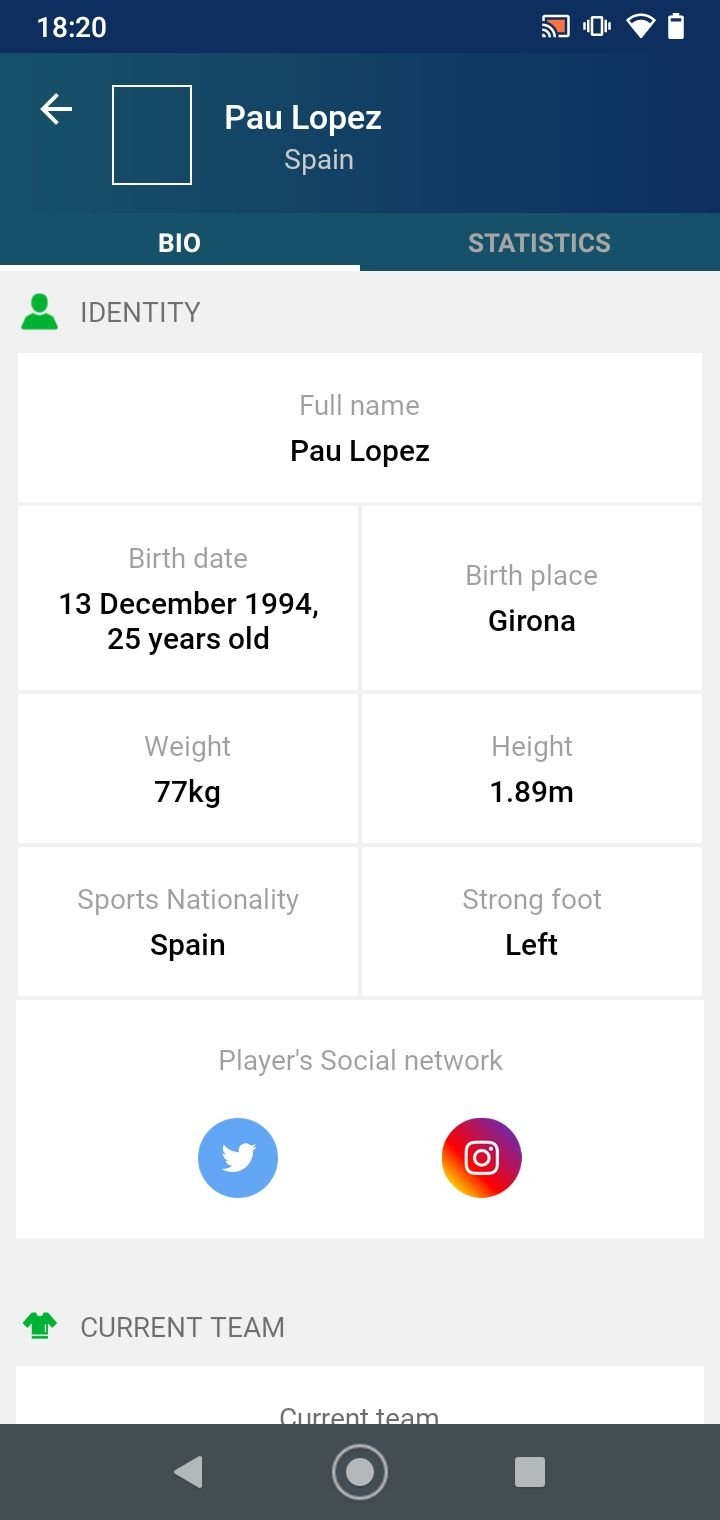Select the Bio tab
The width and height of the screenshot is (720, 1520).
[180, 242]
